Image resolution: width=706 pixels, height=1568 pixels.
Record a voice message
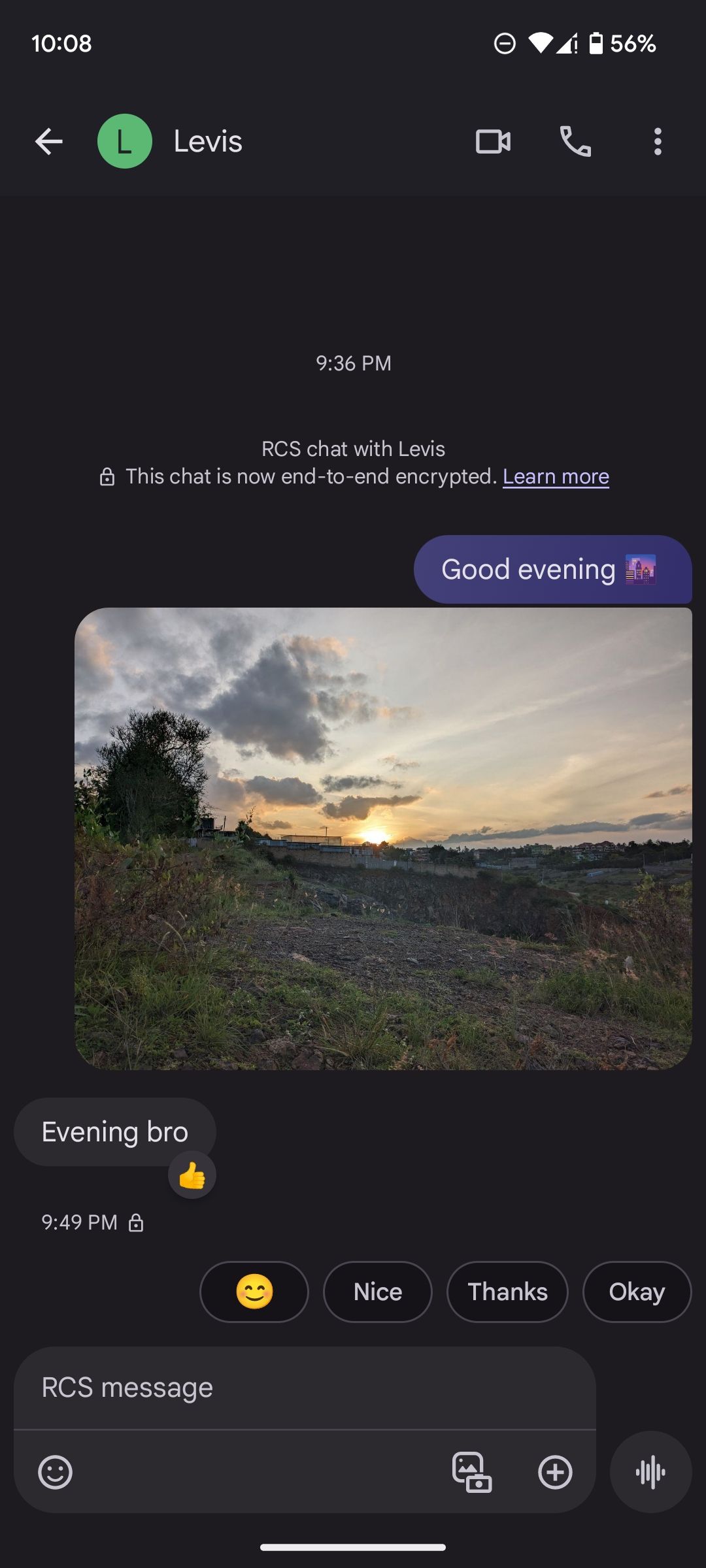[650, 1472]
